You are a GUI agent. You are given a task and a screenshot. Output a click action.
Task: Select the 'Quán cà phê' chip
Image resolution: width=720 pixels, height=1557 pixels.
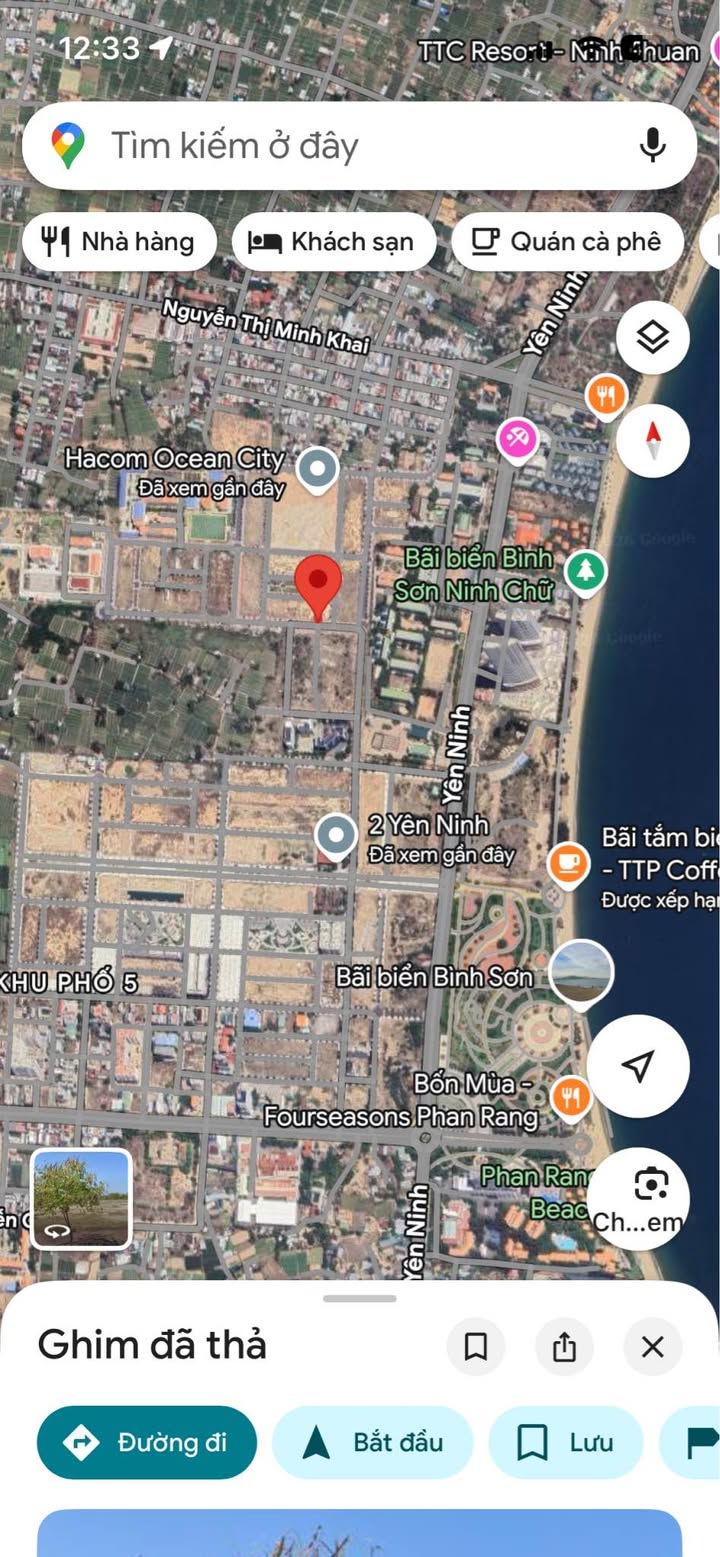[567, 242]
